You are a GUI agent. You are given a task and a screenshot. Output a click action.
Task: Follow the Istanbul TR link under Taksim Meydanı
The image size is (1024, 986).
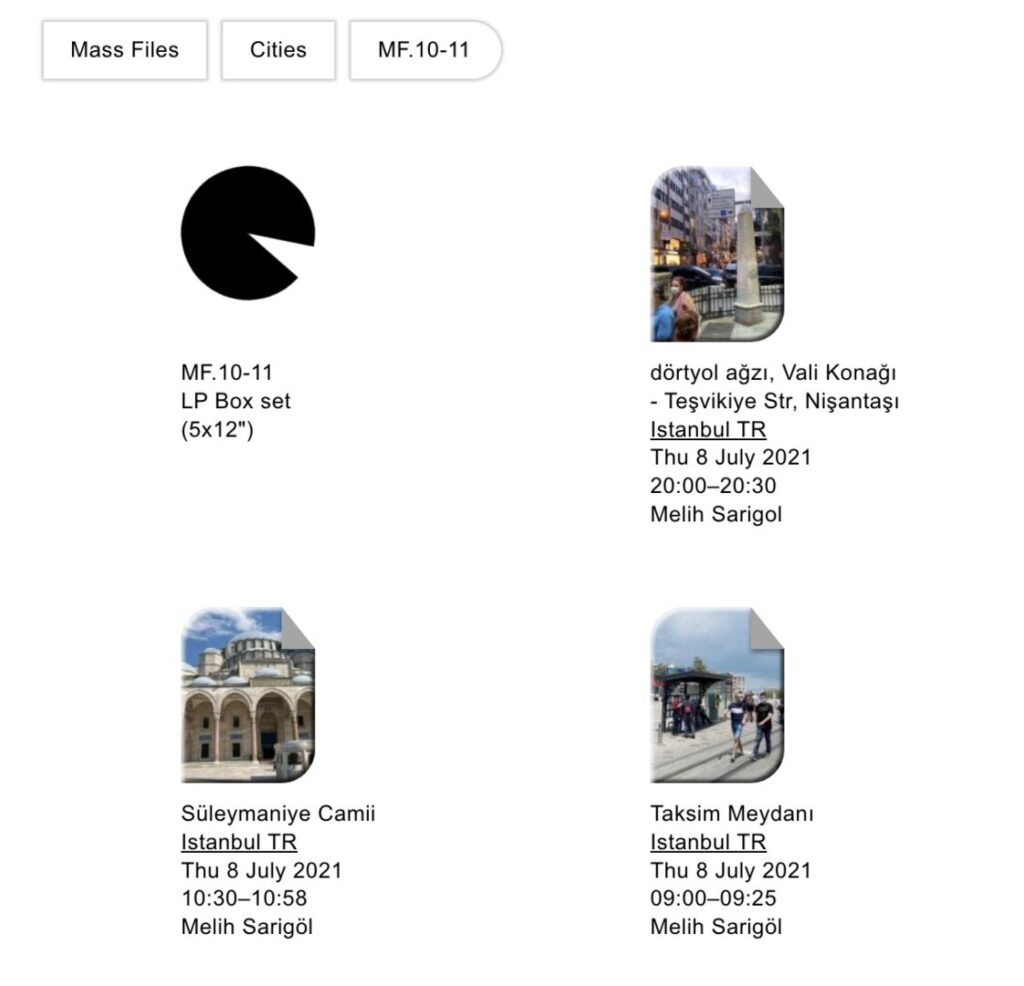[708, 842]
